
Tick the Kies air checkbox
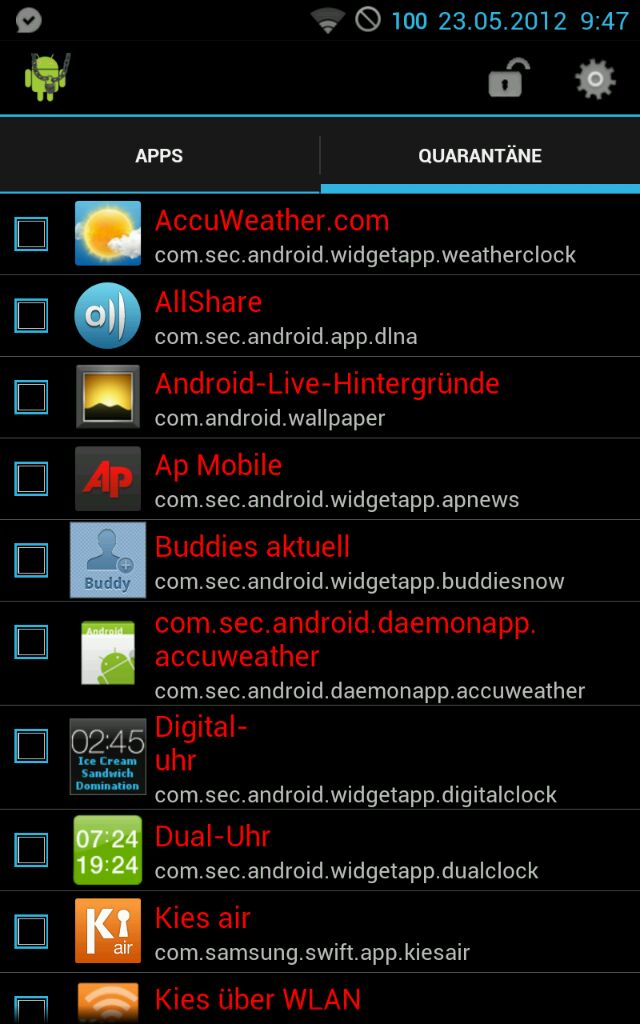tap(31, 931)
